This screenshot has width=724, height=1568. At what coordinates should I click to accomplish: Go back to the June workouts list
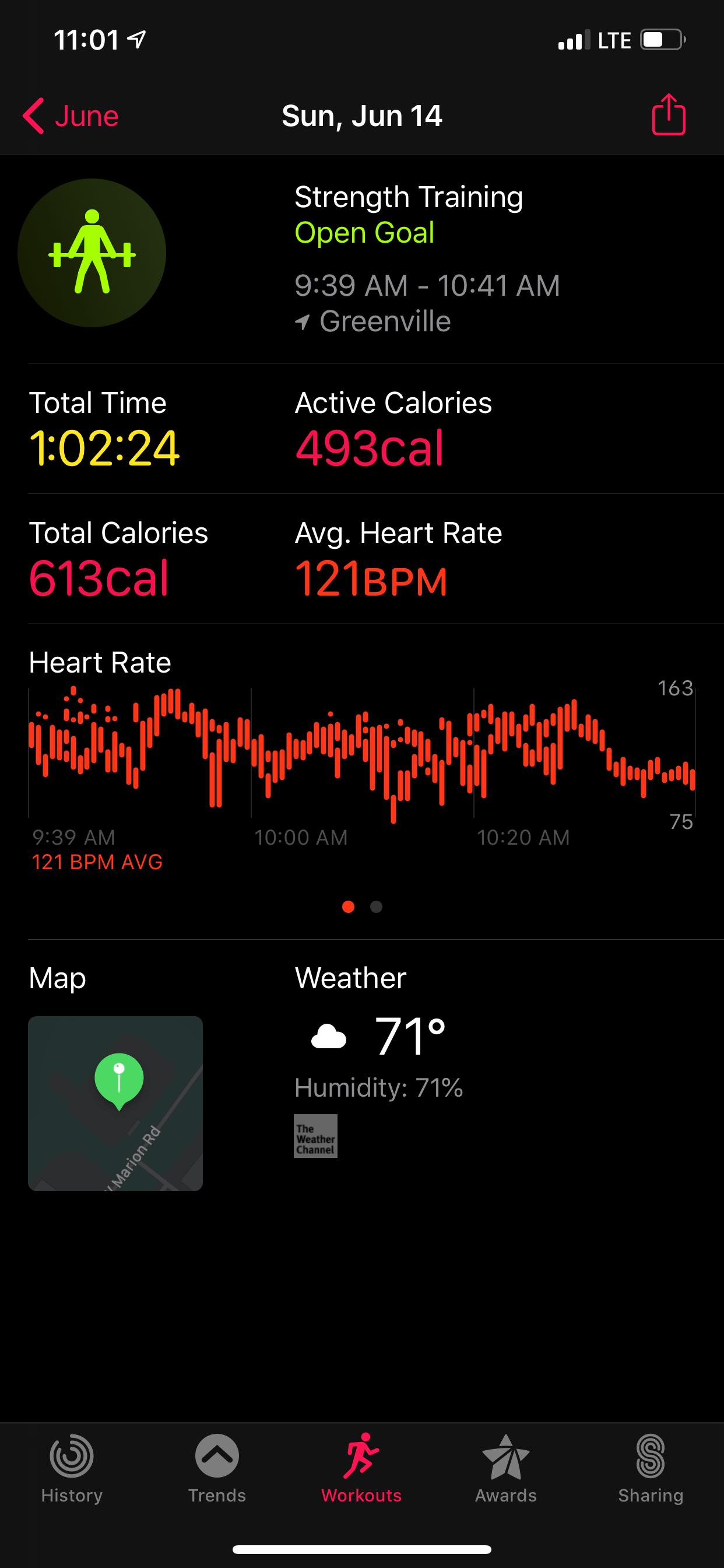(x=70, y=116)
